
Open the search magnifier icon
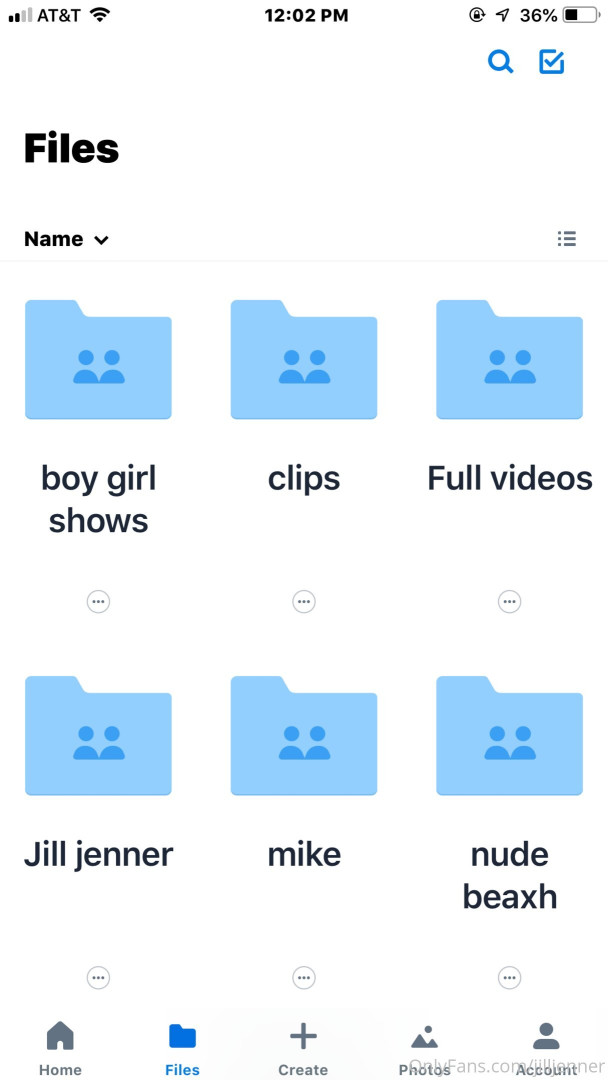[x=500, y=62]
